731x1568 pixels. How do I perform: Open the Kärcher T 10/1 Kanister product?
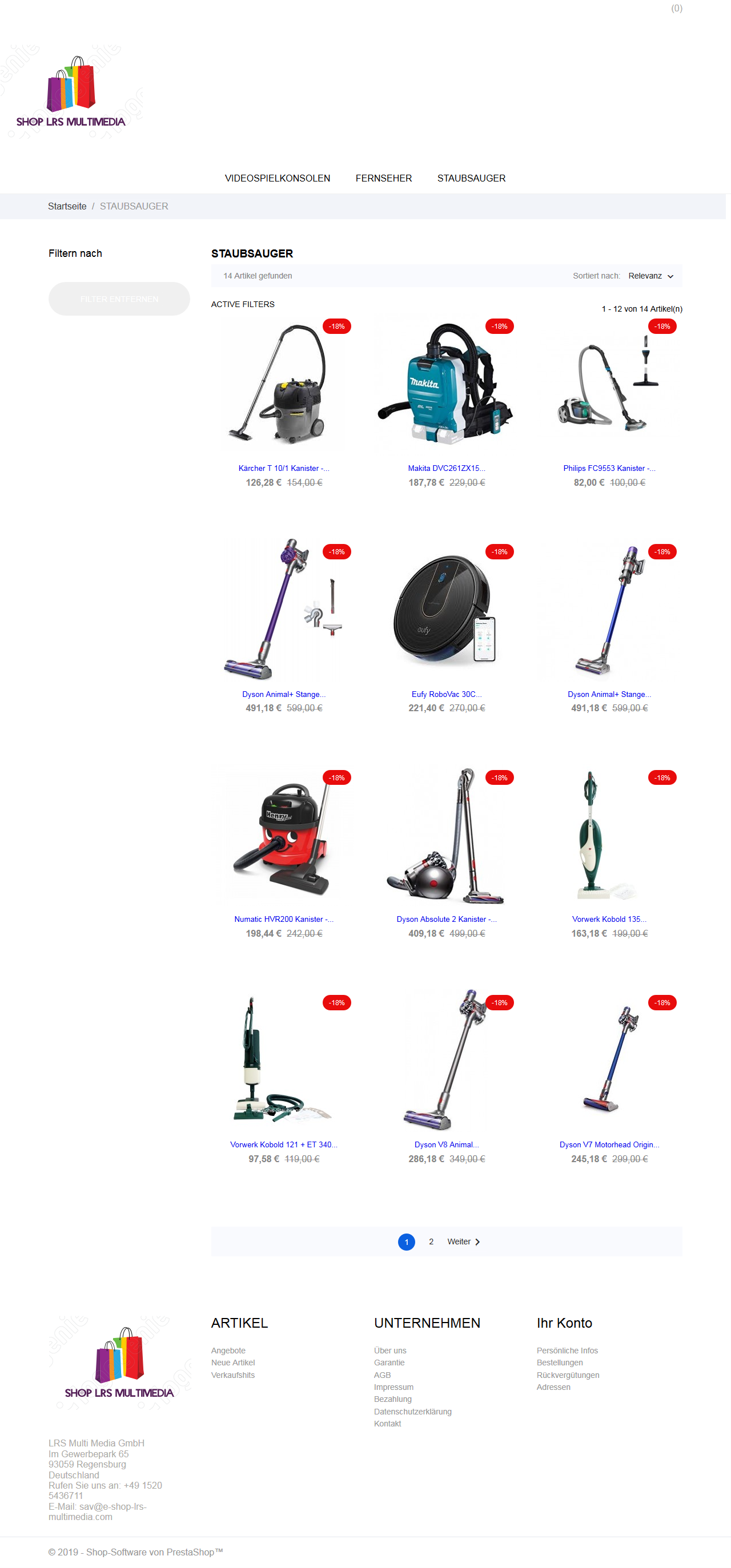pyautogui.click(x=284, y=469)
